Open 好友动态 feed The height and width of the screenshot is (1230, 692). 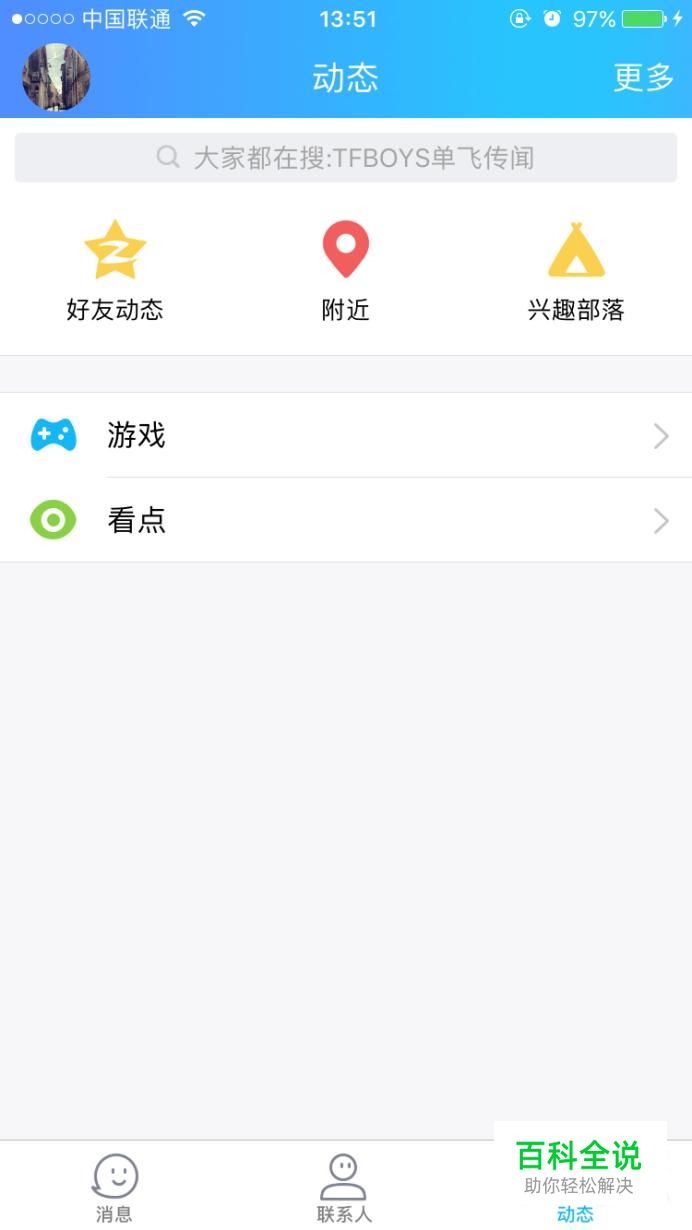coord(115,271)
